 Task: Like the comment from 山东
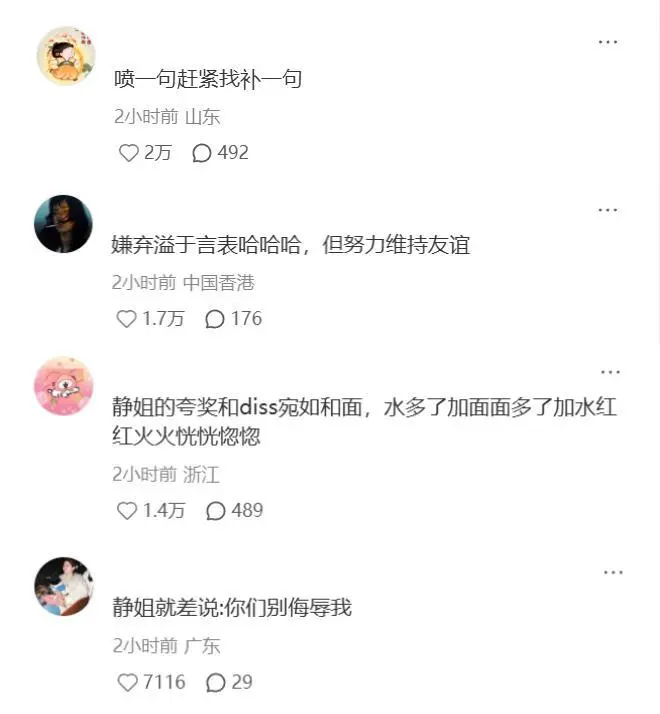(x=128, y=153)
